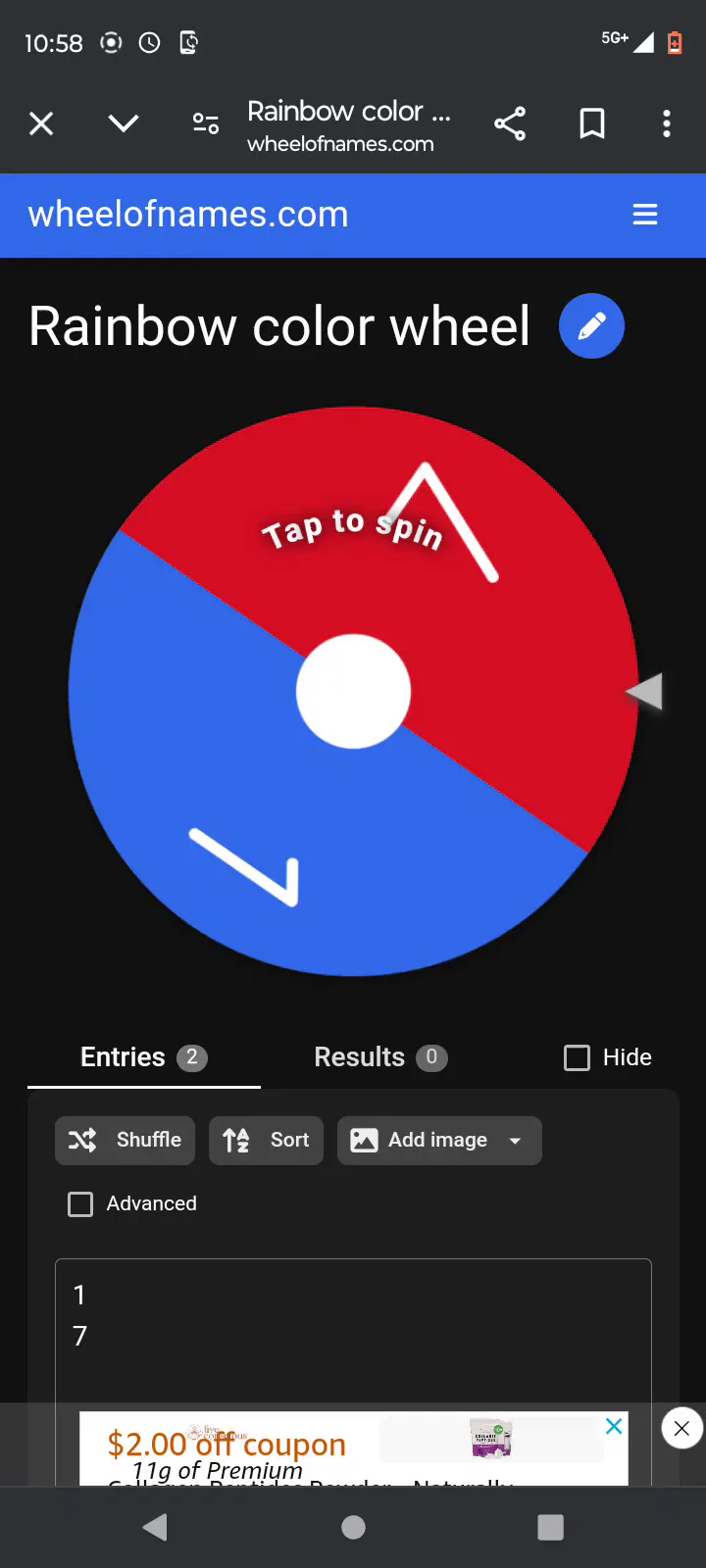Open the wheelofnames hamburger menu

[x=645, y=215]
